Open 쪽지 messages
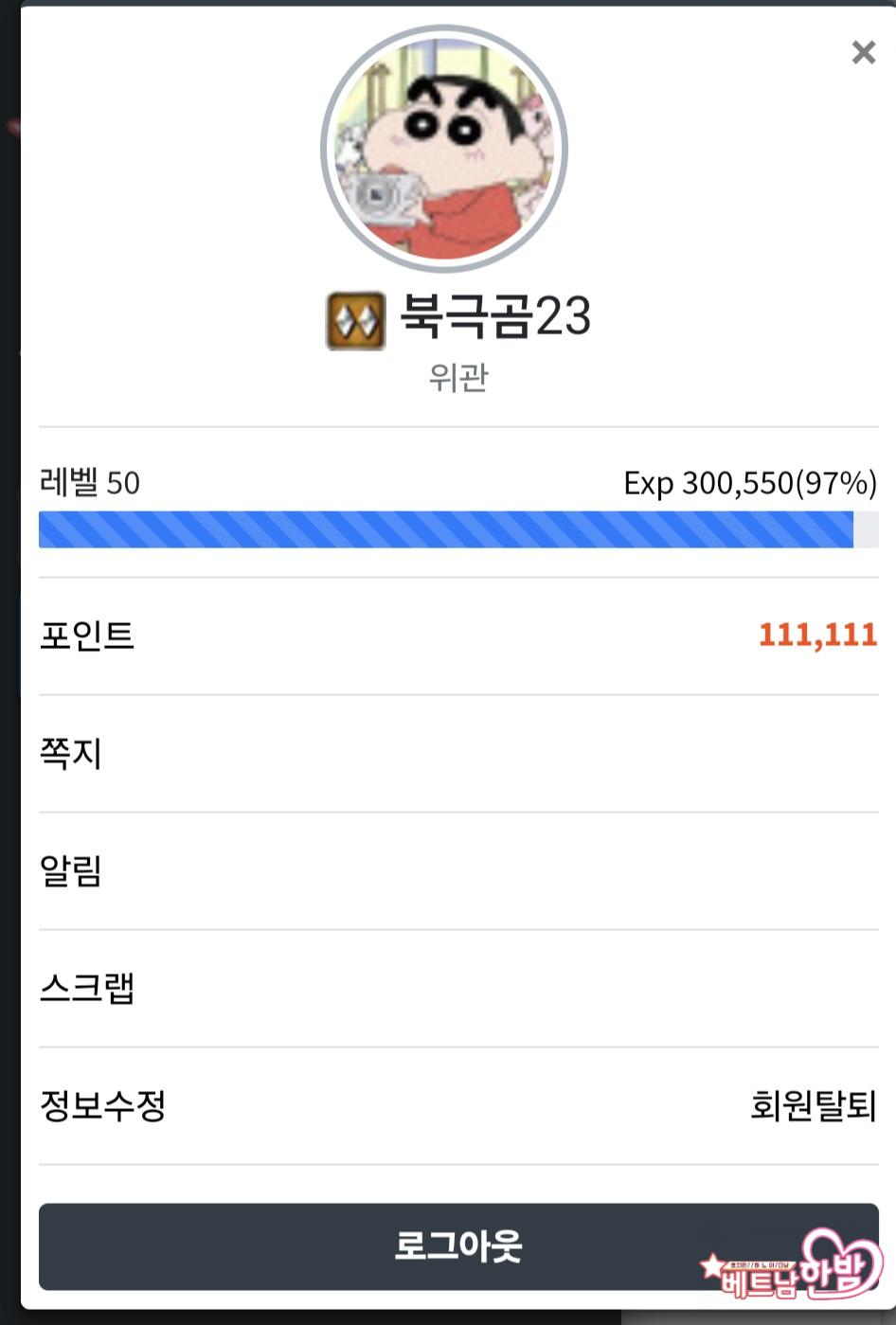Screen dimensions: 896x1325 pyautogui.click(x=71, y=753)
